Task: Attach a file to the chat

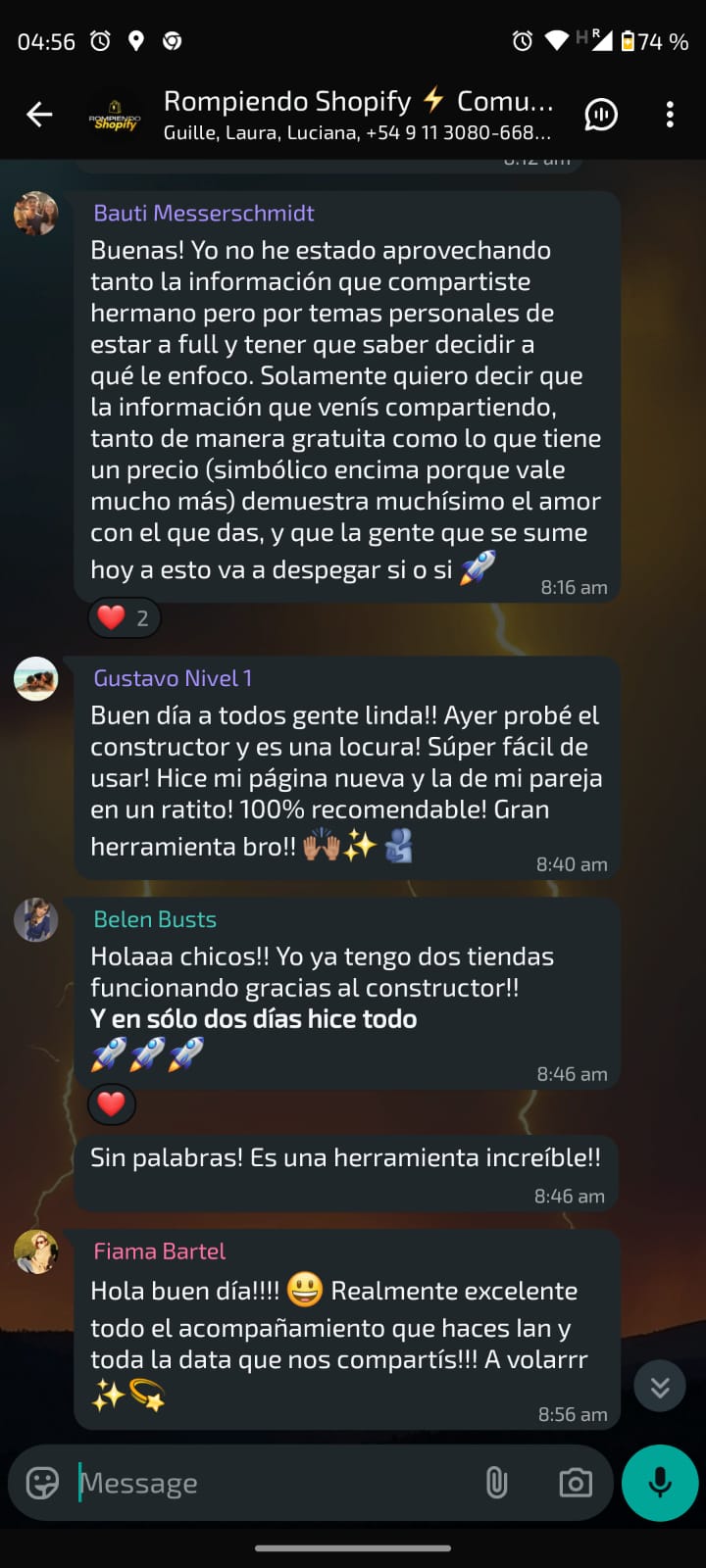Action: click(x=497, y=1483)
